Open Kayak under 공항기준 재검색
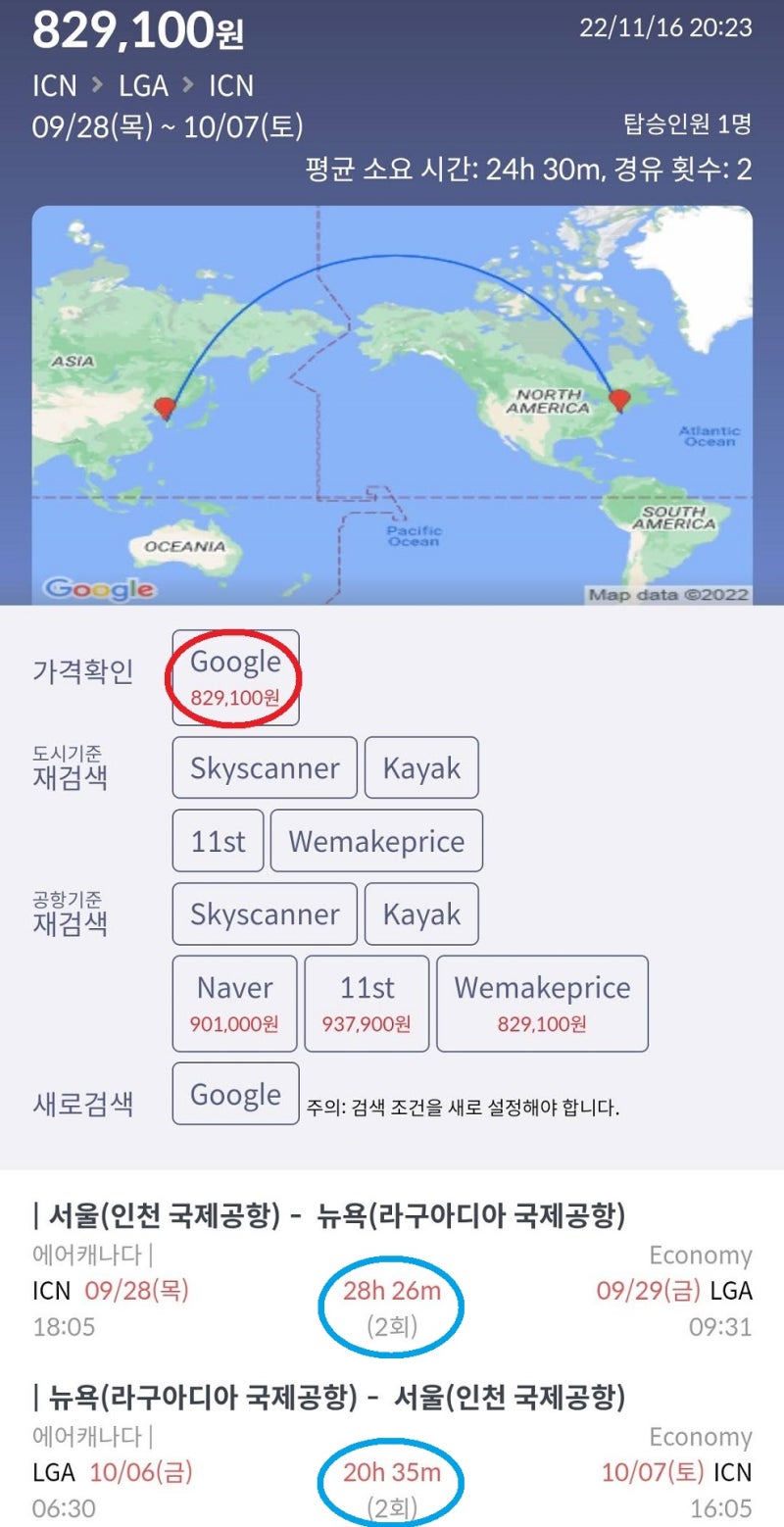The height and width of the screenshot is (1527, 784). (x=421, y=913)
